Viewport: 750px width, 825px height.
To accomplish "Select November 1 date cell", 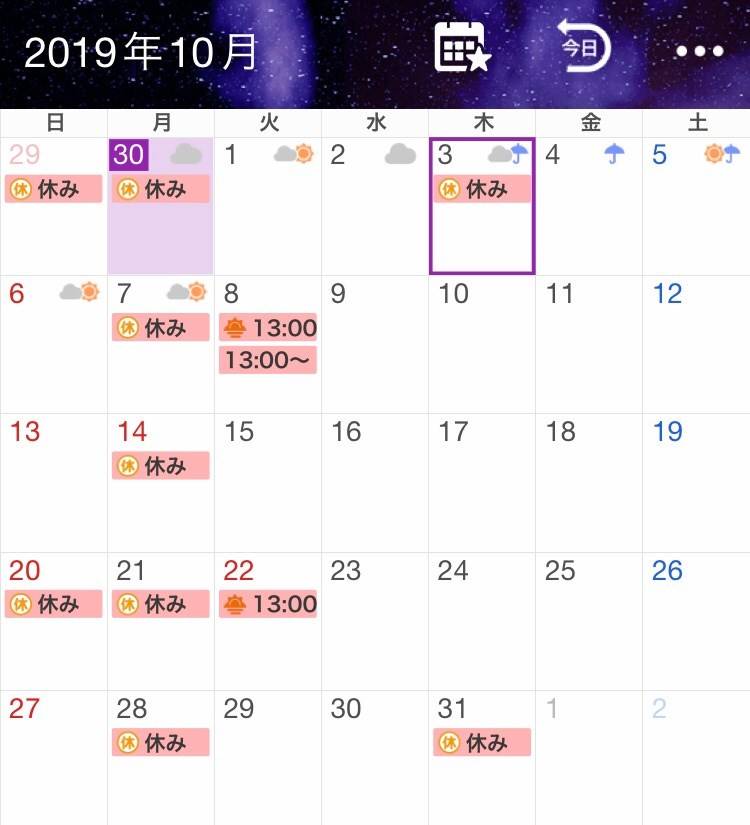I will click(x=589, y=755).
